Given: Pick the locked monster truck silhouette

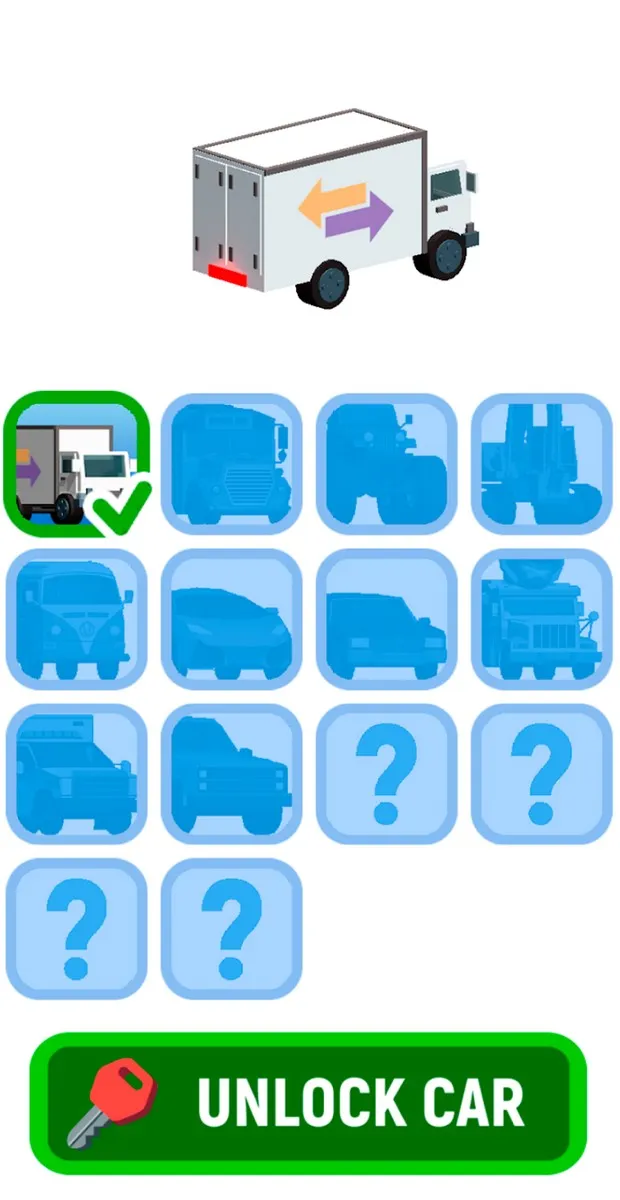Looking at the screenshot, I should click(x=386, y=464).
